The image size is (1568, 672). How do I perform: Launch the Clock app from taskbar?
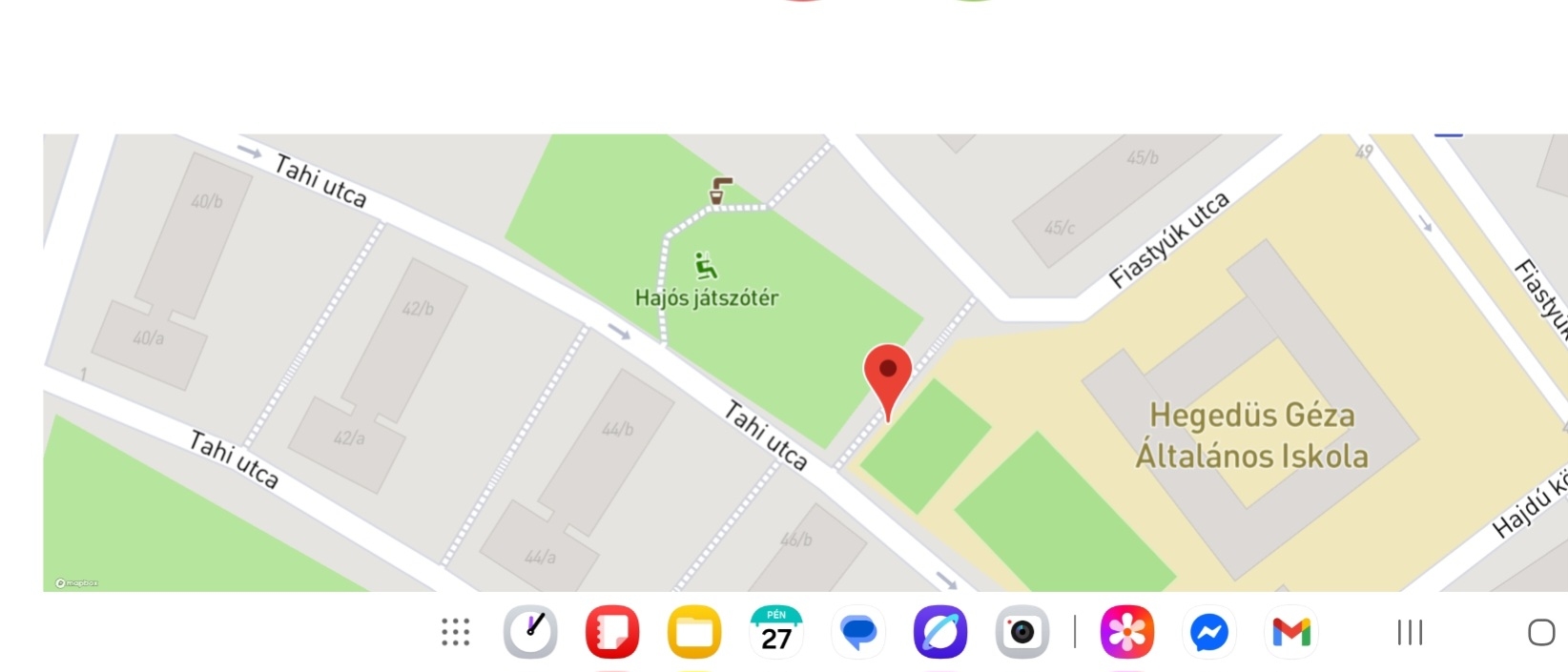click(x=530, y=632)
